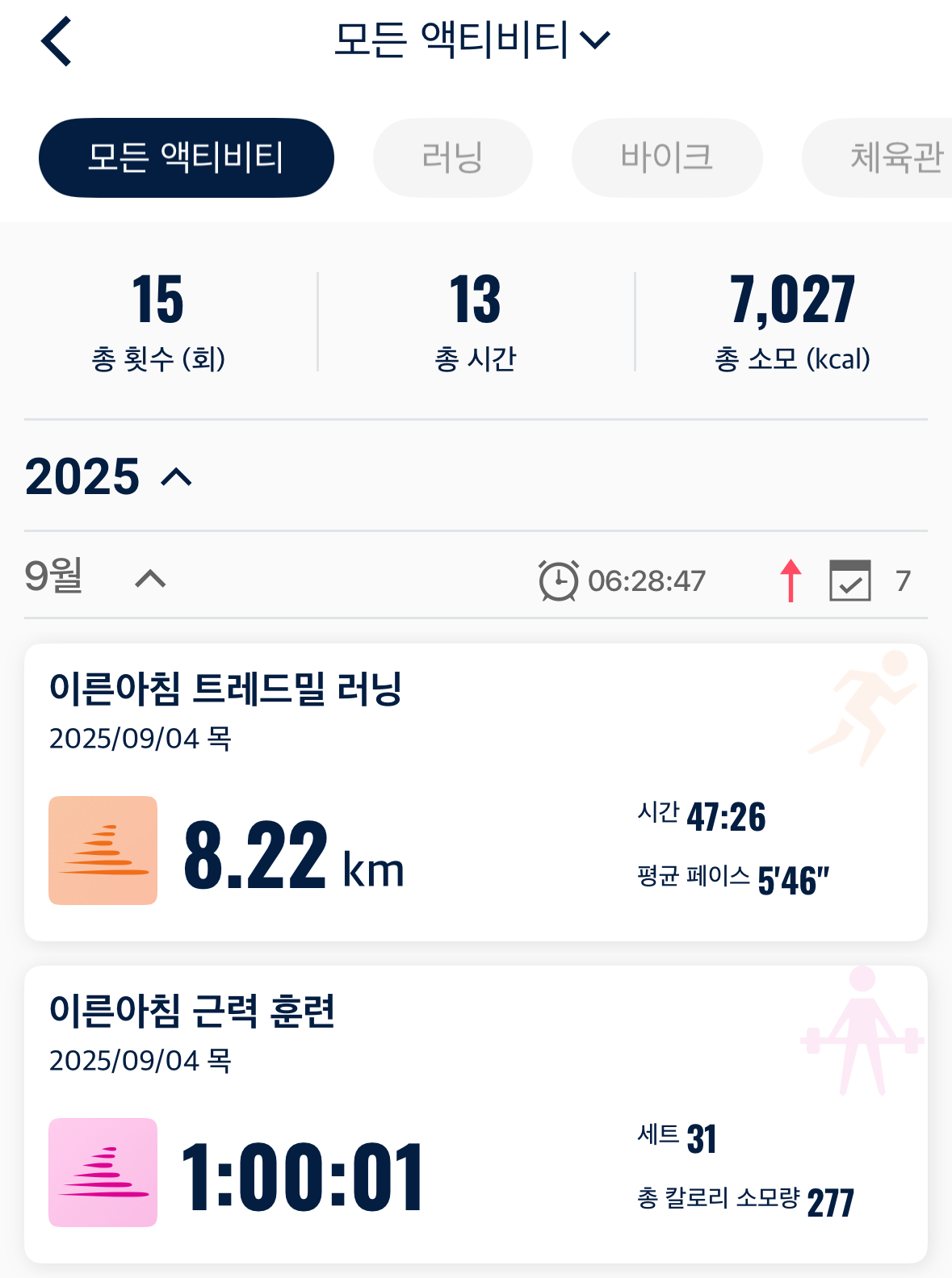Collapse the 9월 month section
This screenshot has height=1278, width=952.
click(x=150, y=579)
